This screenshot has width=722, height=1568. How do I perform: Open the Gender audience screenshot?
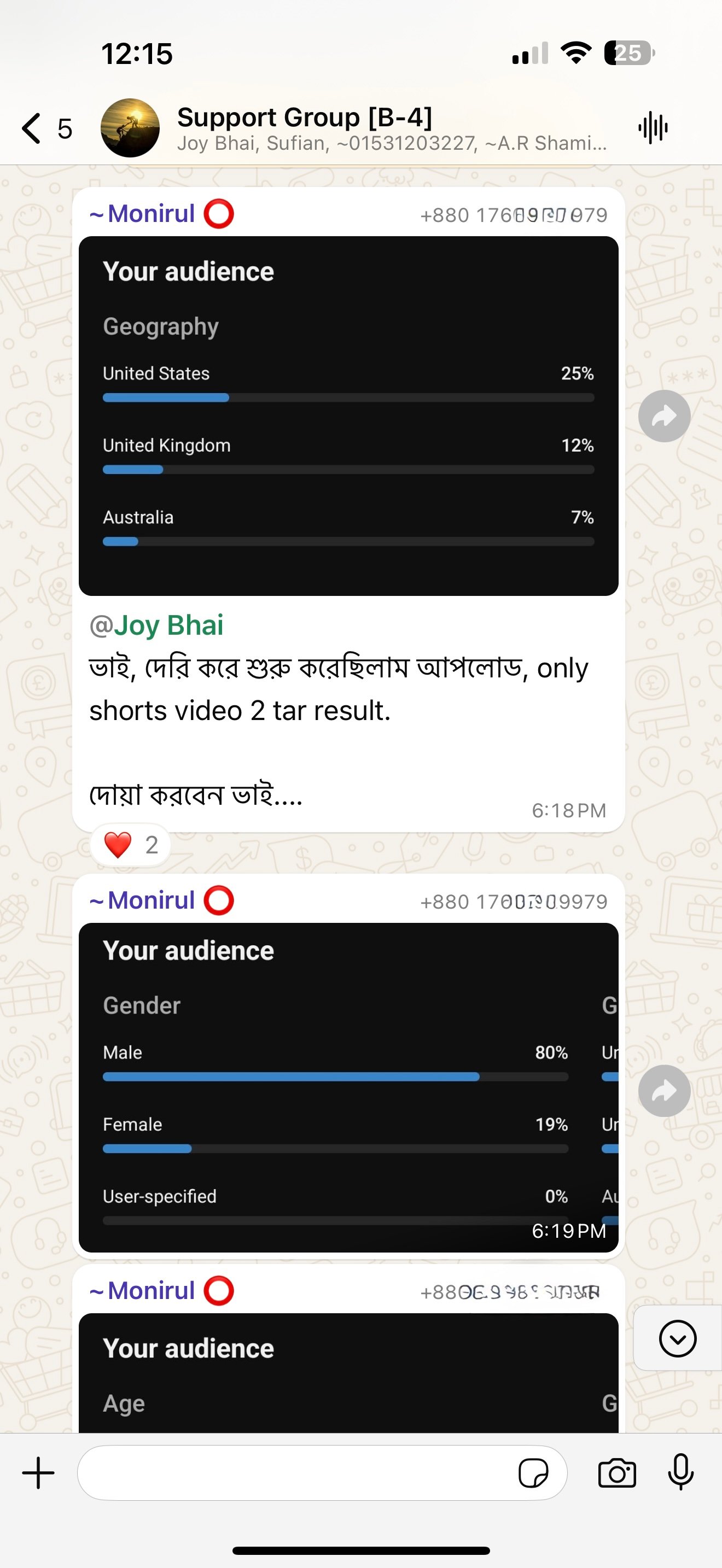[x=348, y=1086]
